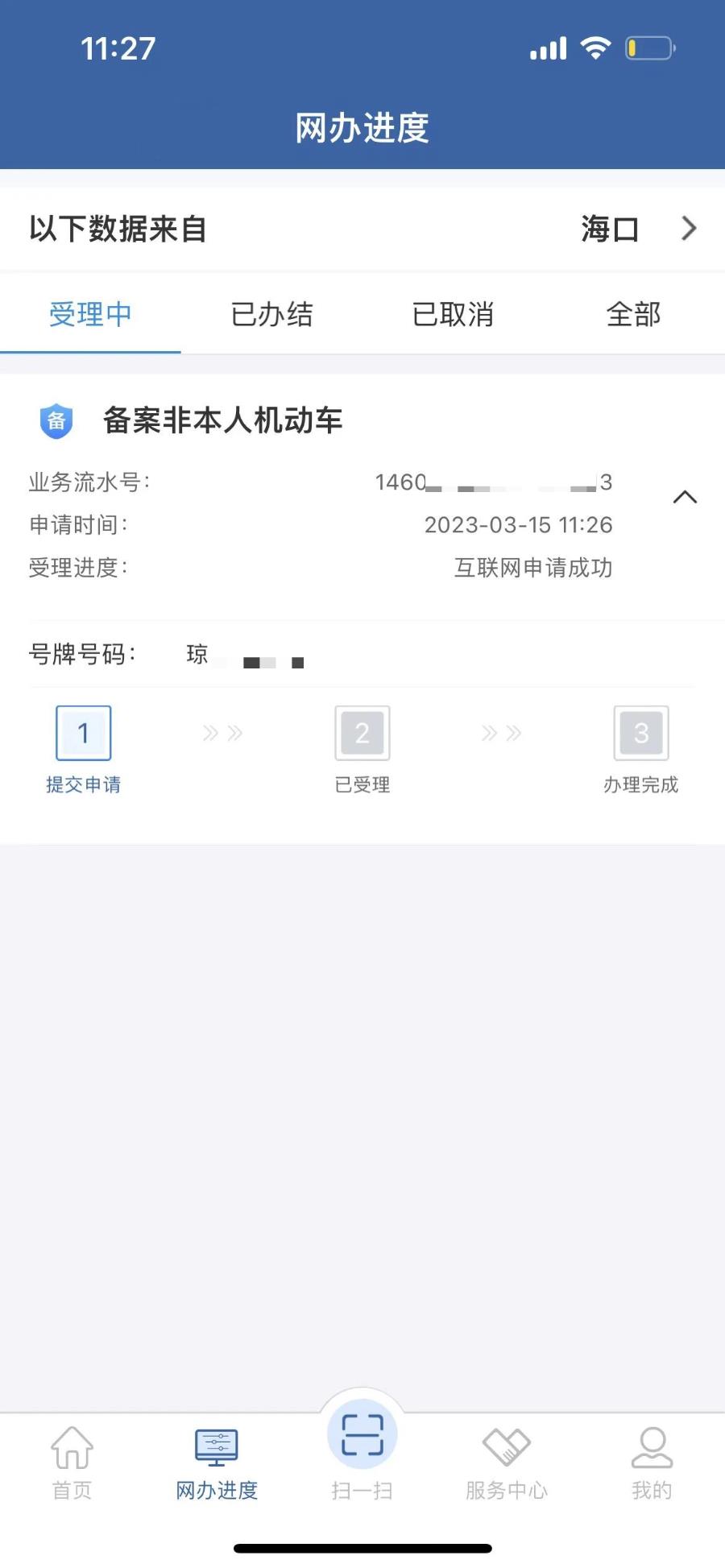
Task: Switch to the 我的 profile tab
Action: [x=652, y=1462]
